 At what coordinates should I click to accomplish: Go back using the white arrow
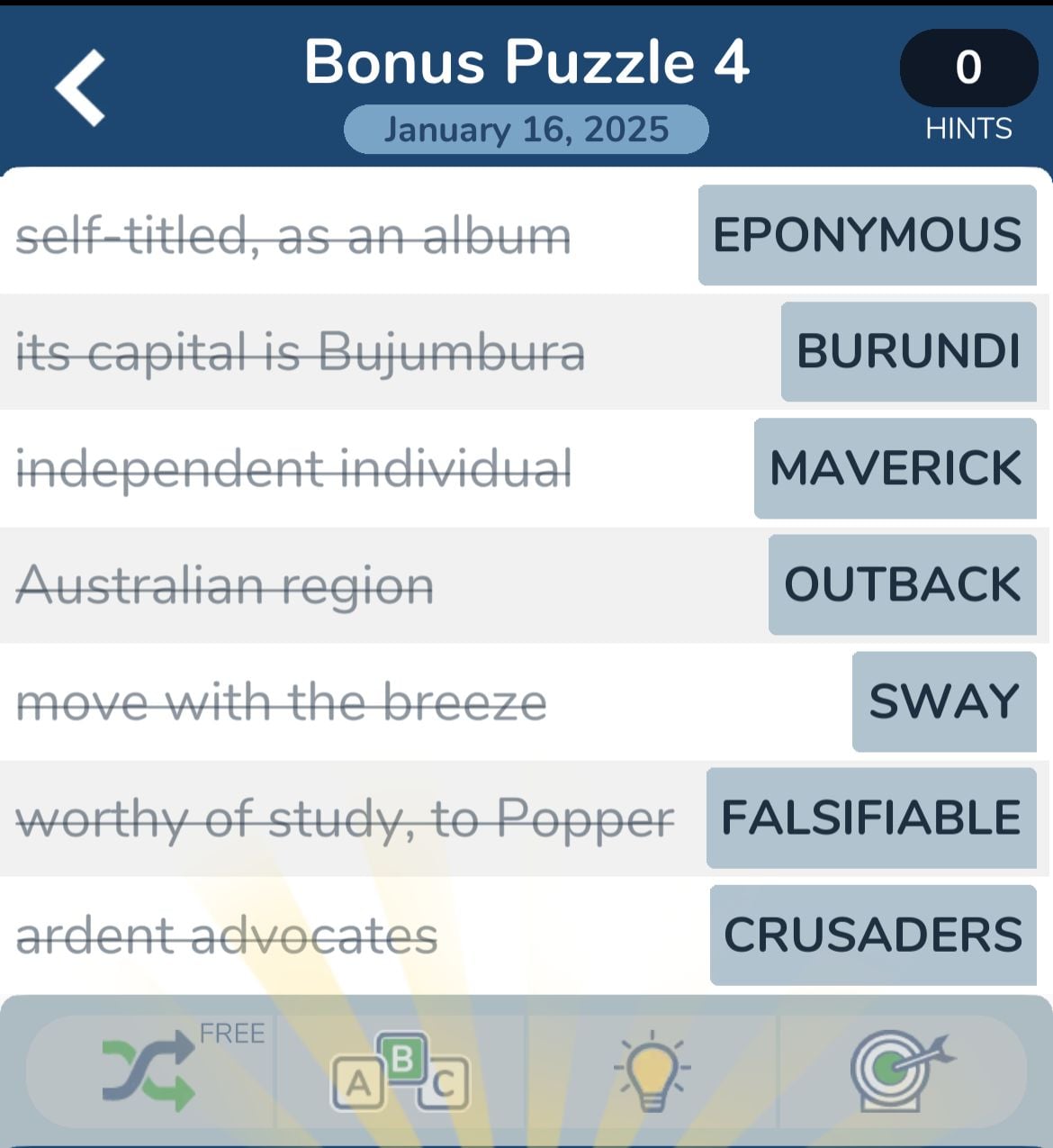(x=81, y=87)
